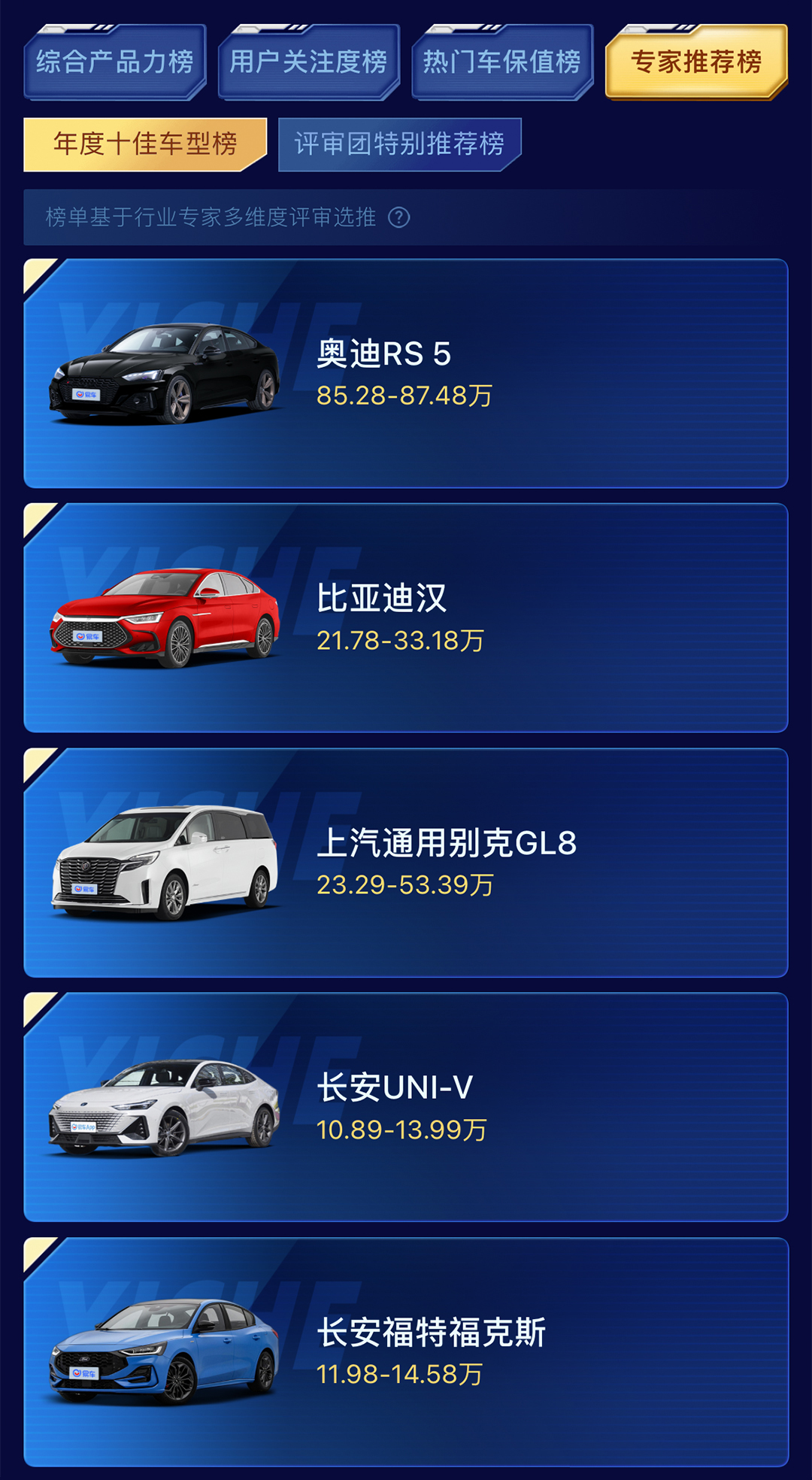Switch to 用户关注度榜 tab
Viewport: 812px width, 1480px height.
point(308,62)
